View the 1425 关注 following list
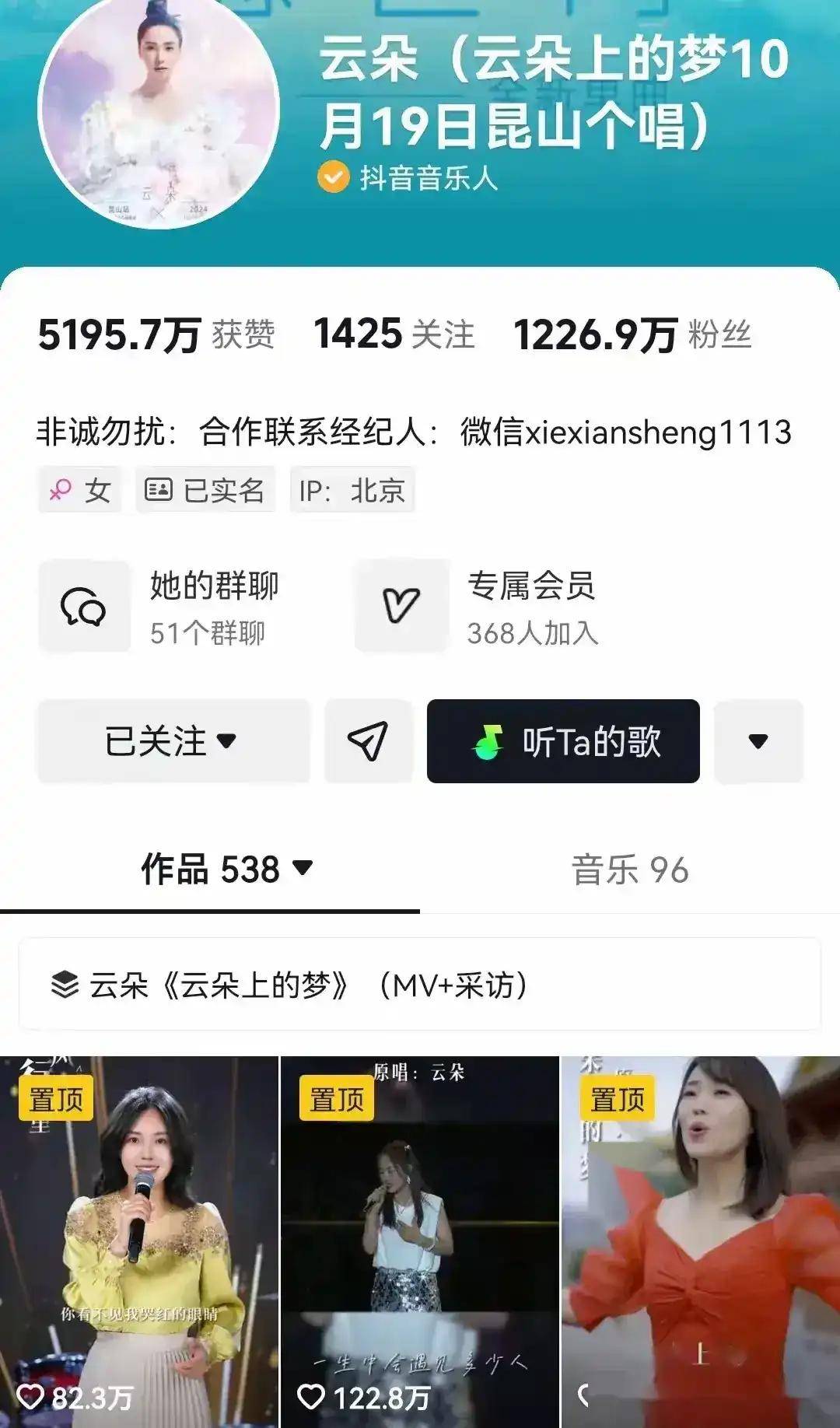This screenshot has height=1428, width=840. (x=394, y=335)
